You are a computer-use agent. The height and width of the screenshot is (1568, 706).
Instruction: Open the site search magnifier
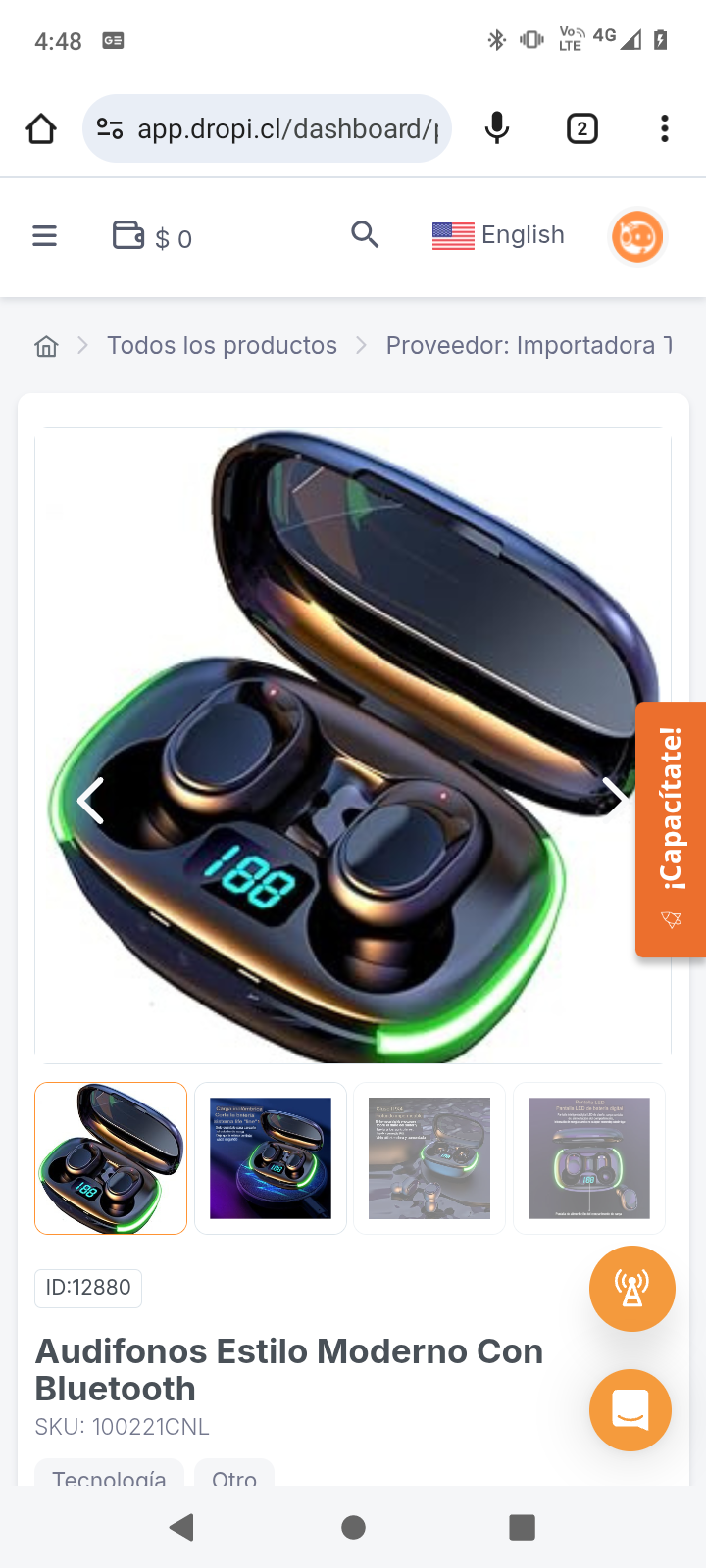click(365, 235)
